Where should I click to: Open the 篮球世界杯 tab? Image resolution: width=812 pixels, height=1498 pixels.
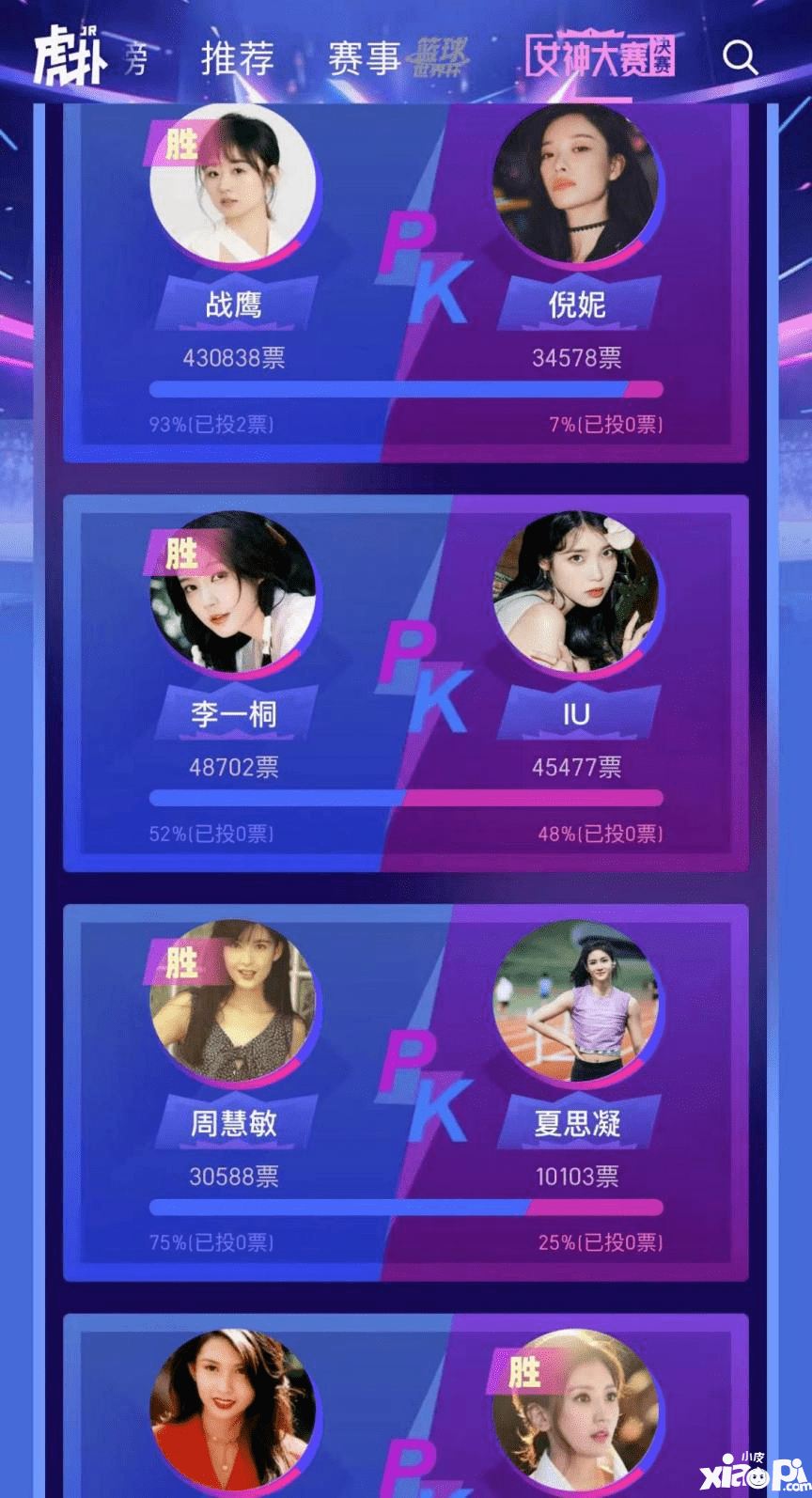pos(438,58)
